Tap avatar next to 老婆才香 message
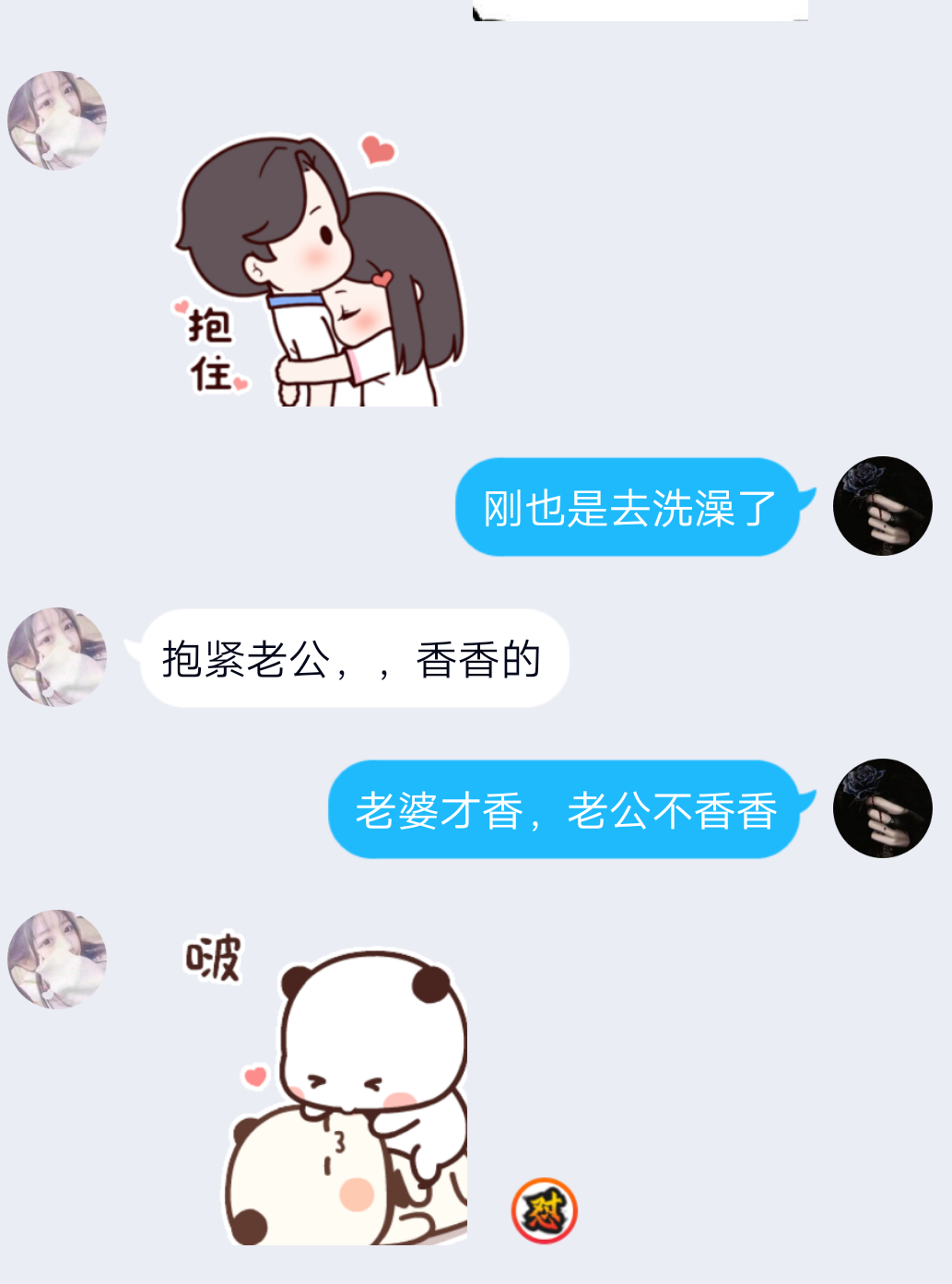The image size is (952, 1284). click(882, 808)
